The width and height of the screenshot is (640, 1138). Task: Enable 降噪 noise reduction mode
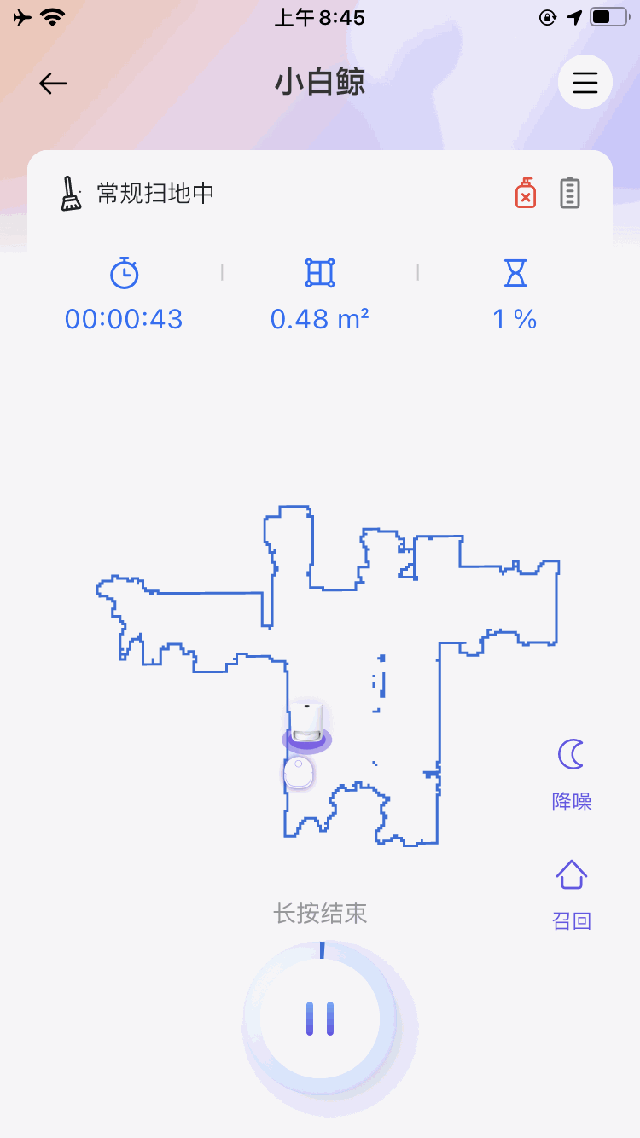pos(572,774)
